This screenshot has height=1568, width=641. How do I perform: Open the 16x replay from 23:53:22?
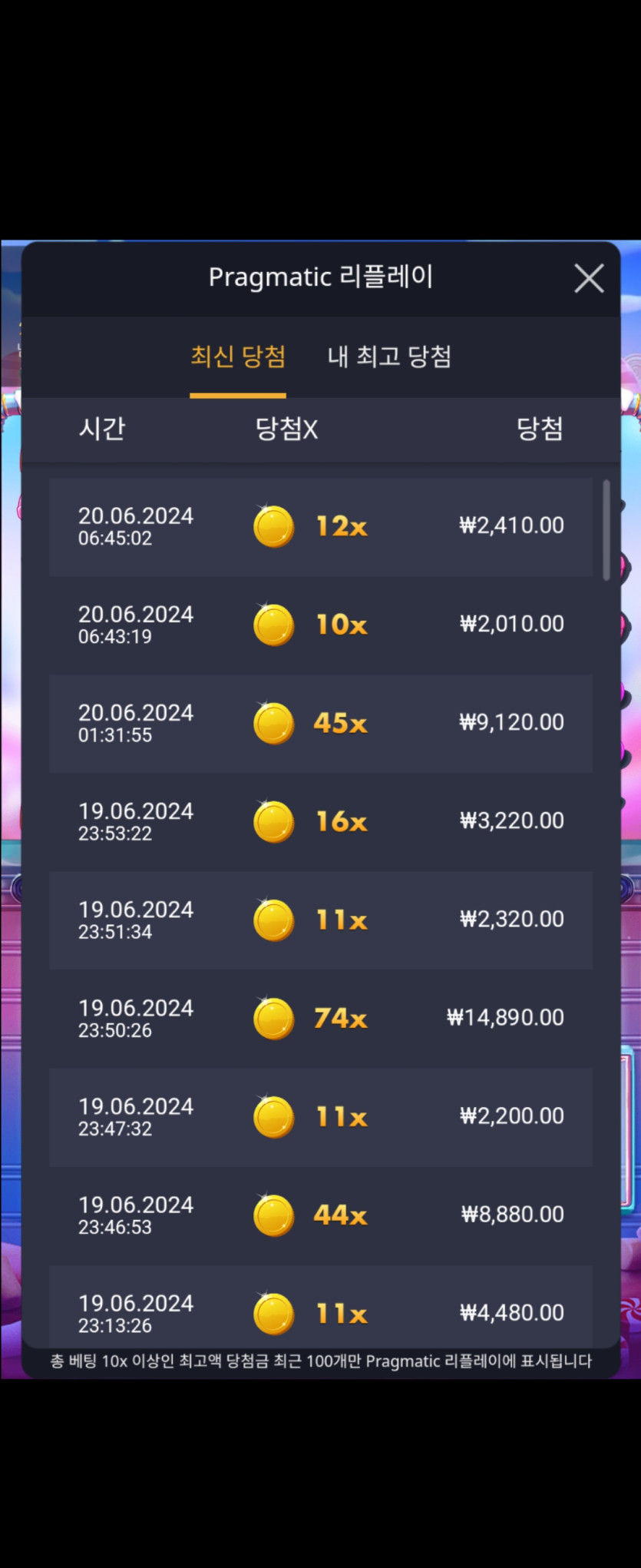[x=320, y=822]
